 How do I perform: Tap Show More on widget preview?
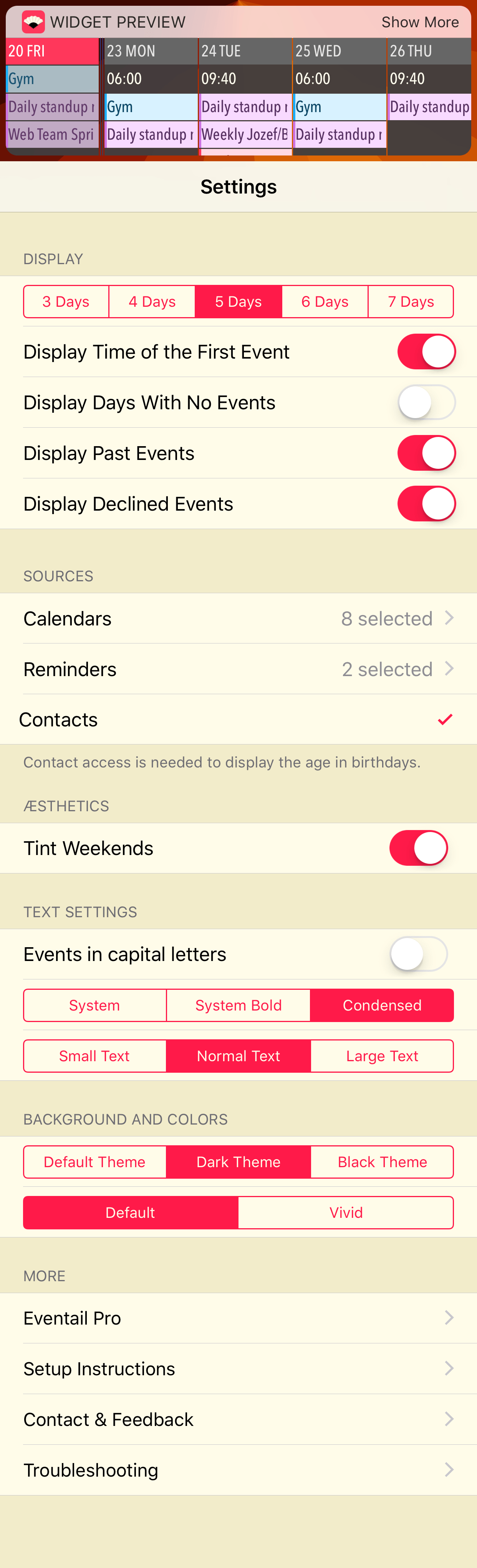420,22
